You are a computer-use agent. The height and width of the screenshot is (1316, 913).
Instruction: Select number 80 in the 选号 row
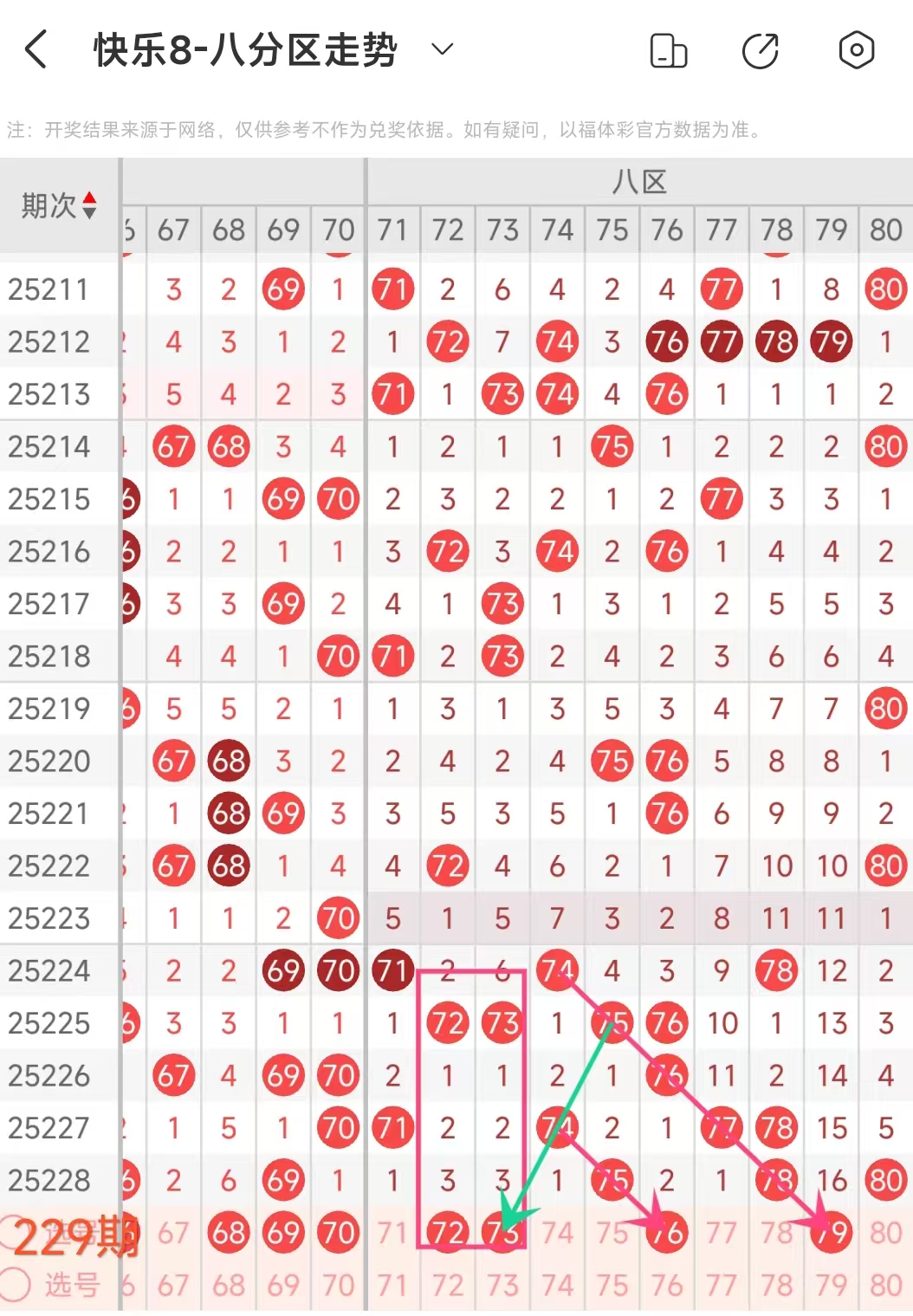(885, 1286)
